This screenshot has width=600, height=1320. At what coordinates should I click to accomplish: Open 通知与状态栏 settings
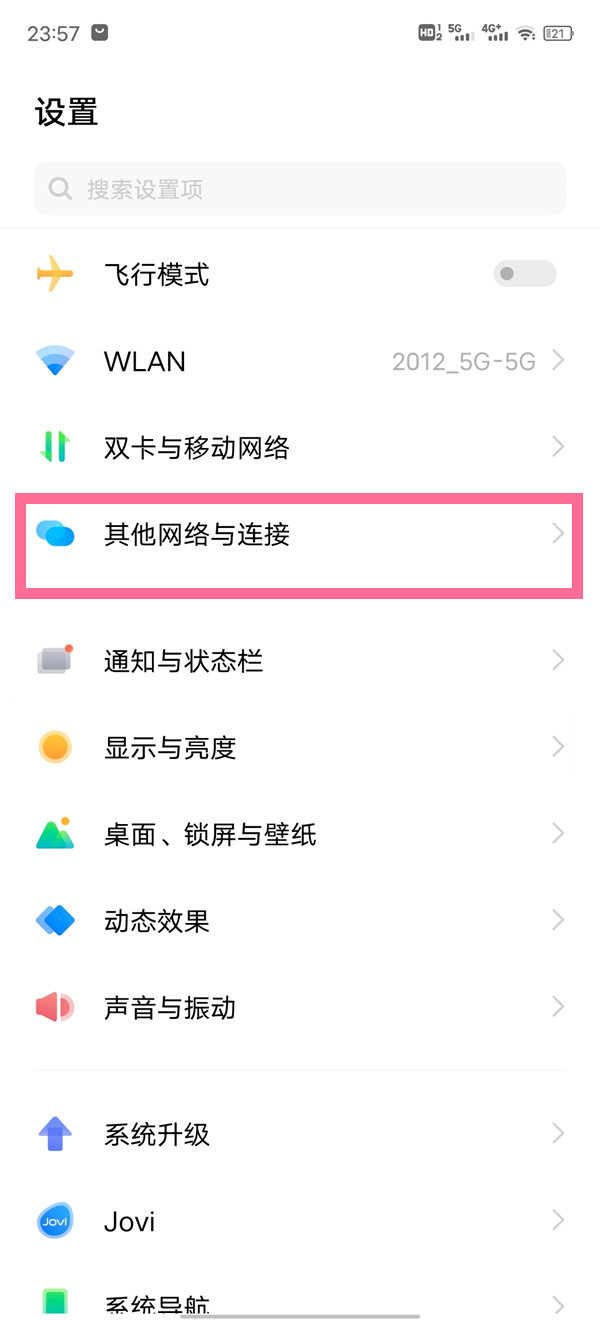300,661
